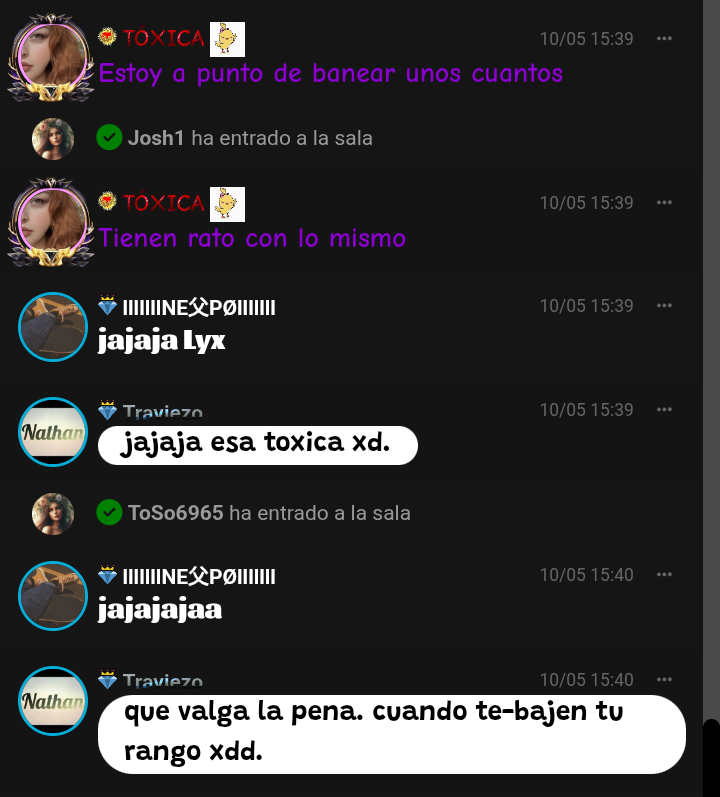The height and width of the screenshot is (797, 720).
Task: Tap Josh1 username in join notice
Action: [x=156, y=138]
